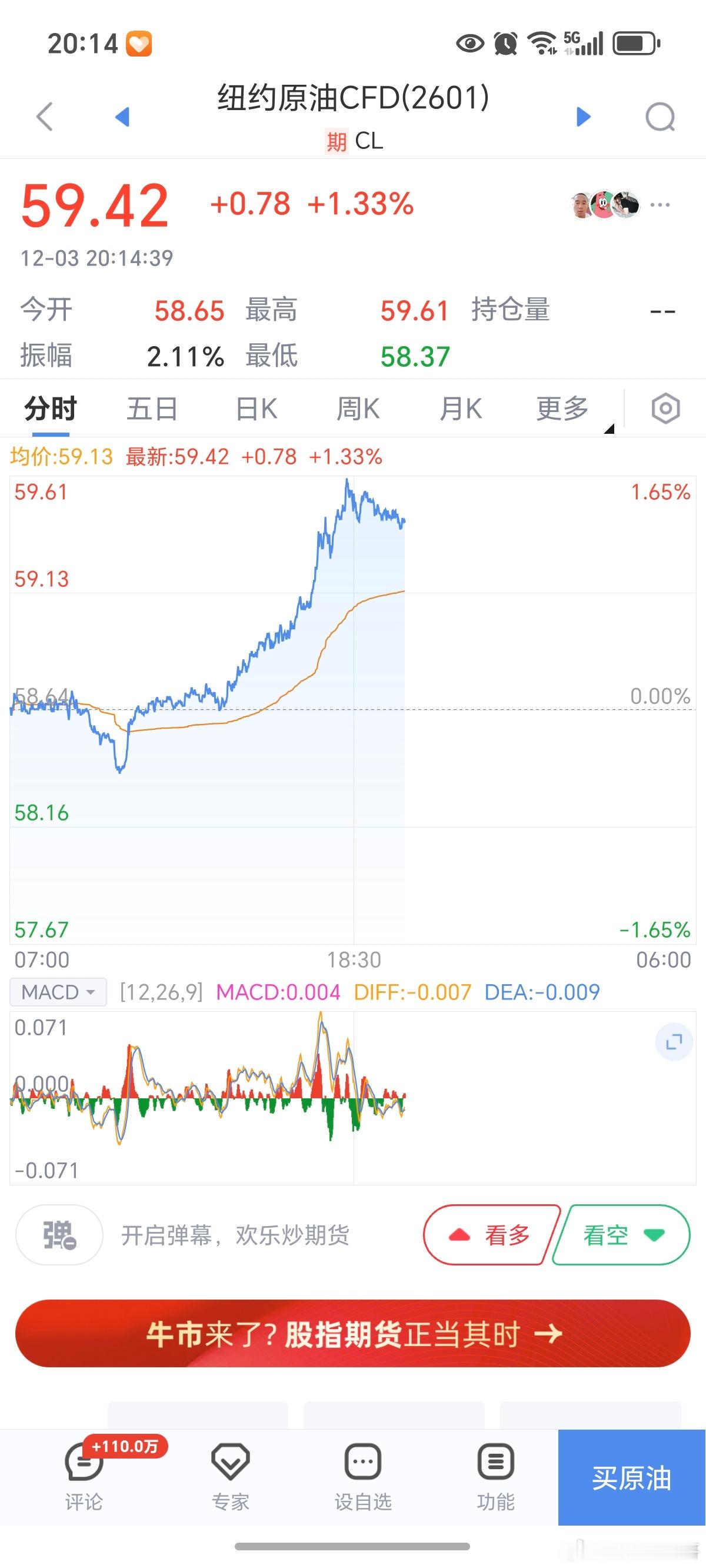706x1568 pixels.
Task: Expand the MACD panel to fullscreen
Action: pyautogui.click(x=672, y=1041)
